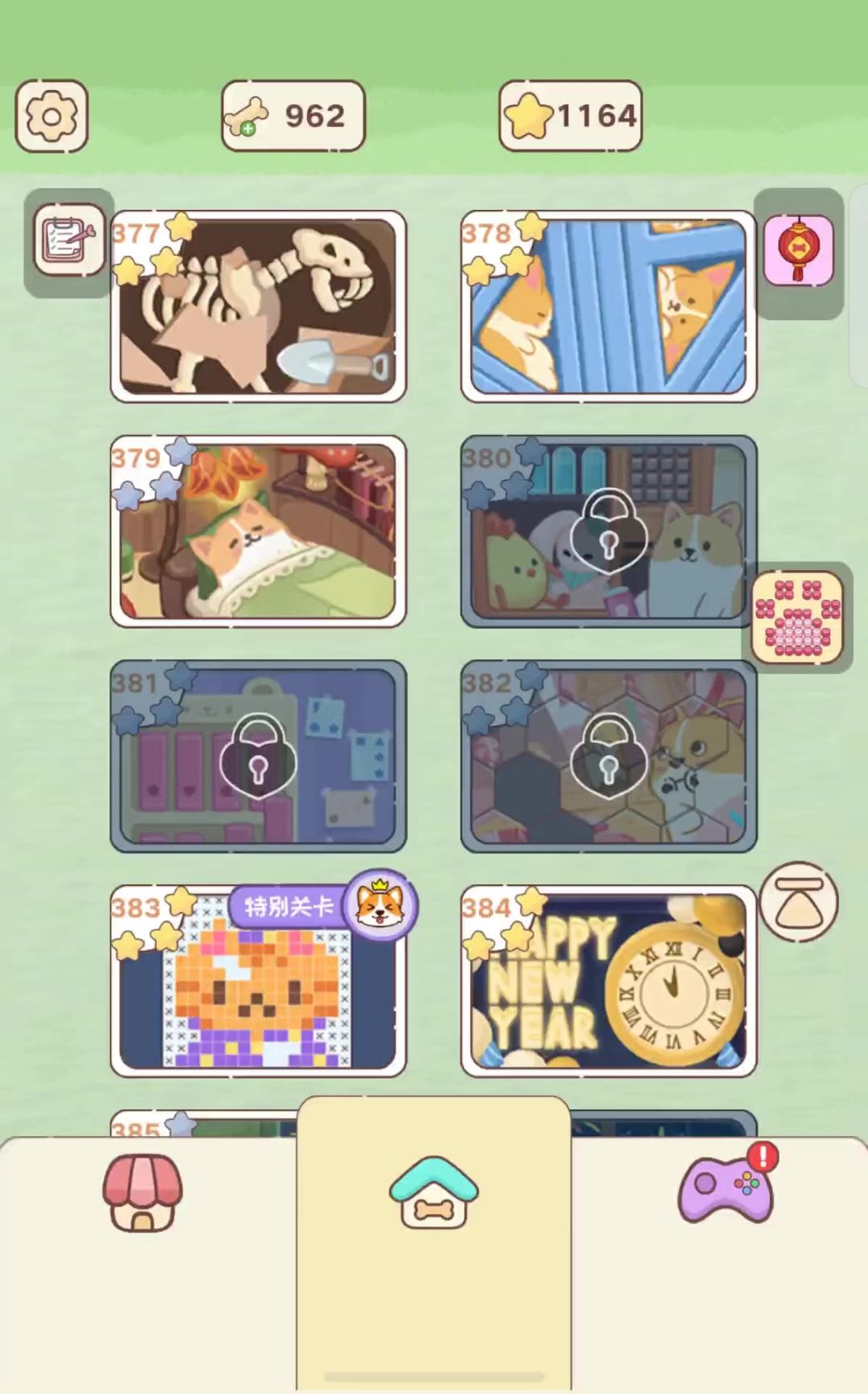The width and height of the screenshot is (868, 1394).
Task: Add more bones via the bone counter
Action: pyautogui.click(x=293, y=116)
